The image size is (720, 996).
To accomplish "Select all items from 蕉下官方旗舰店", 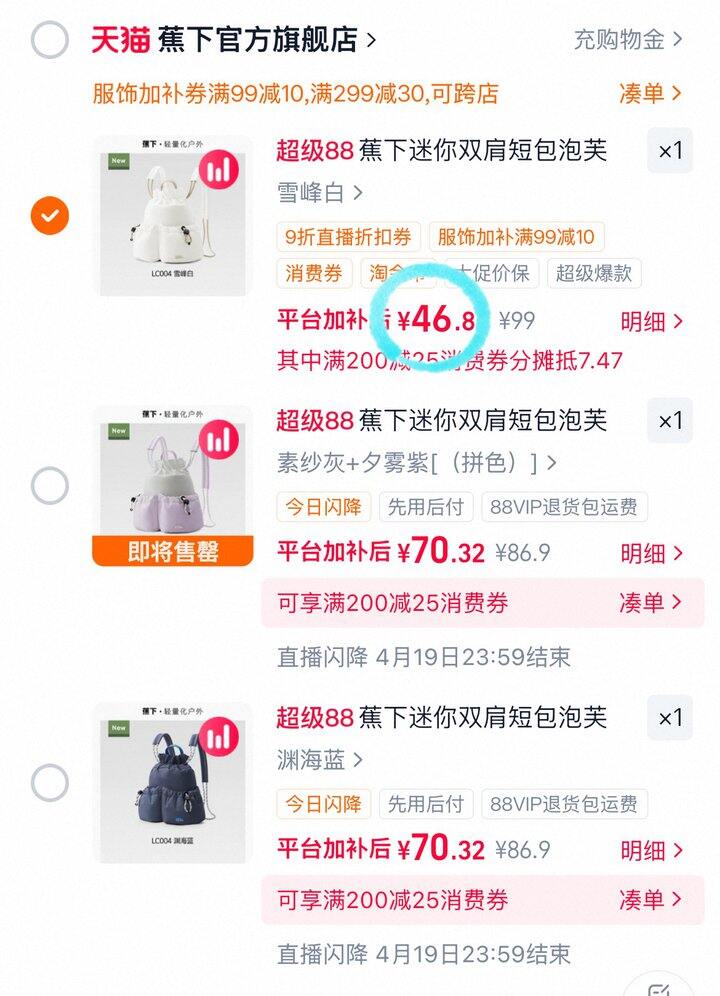I will point(49,40).
